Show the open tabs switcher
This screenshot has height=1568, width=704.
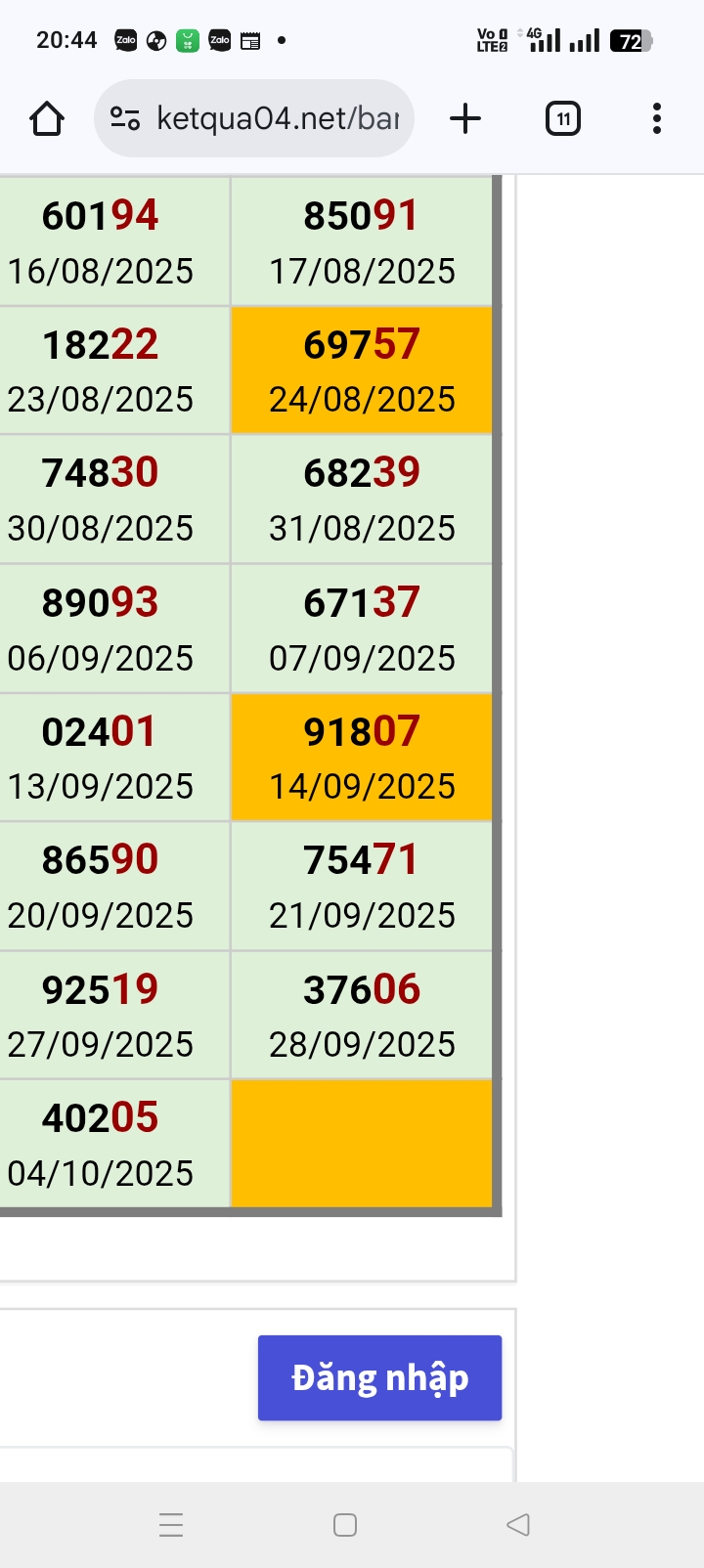(x=563, y=119)
